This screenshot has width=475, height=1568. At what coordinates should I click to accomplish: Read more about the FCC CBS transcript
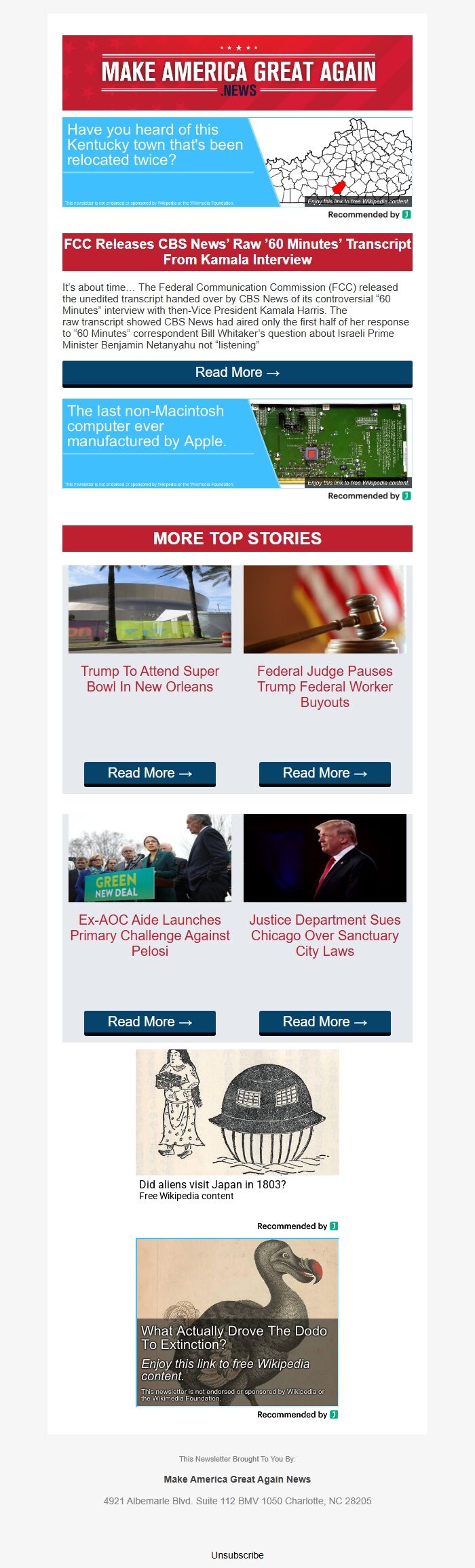pyautogui.click(x=237, y=373)
